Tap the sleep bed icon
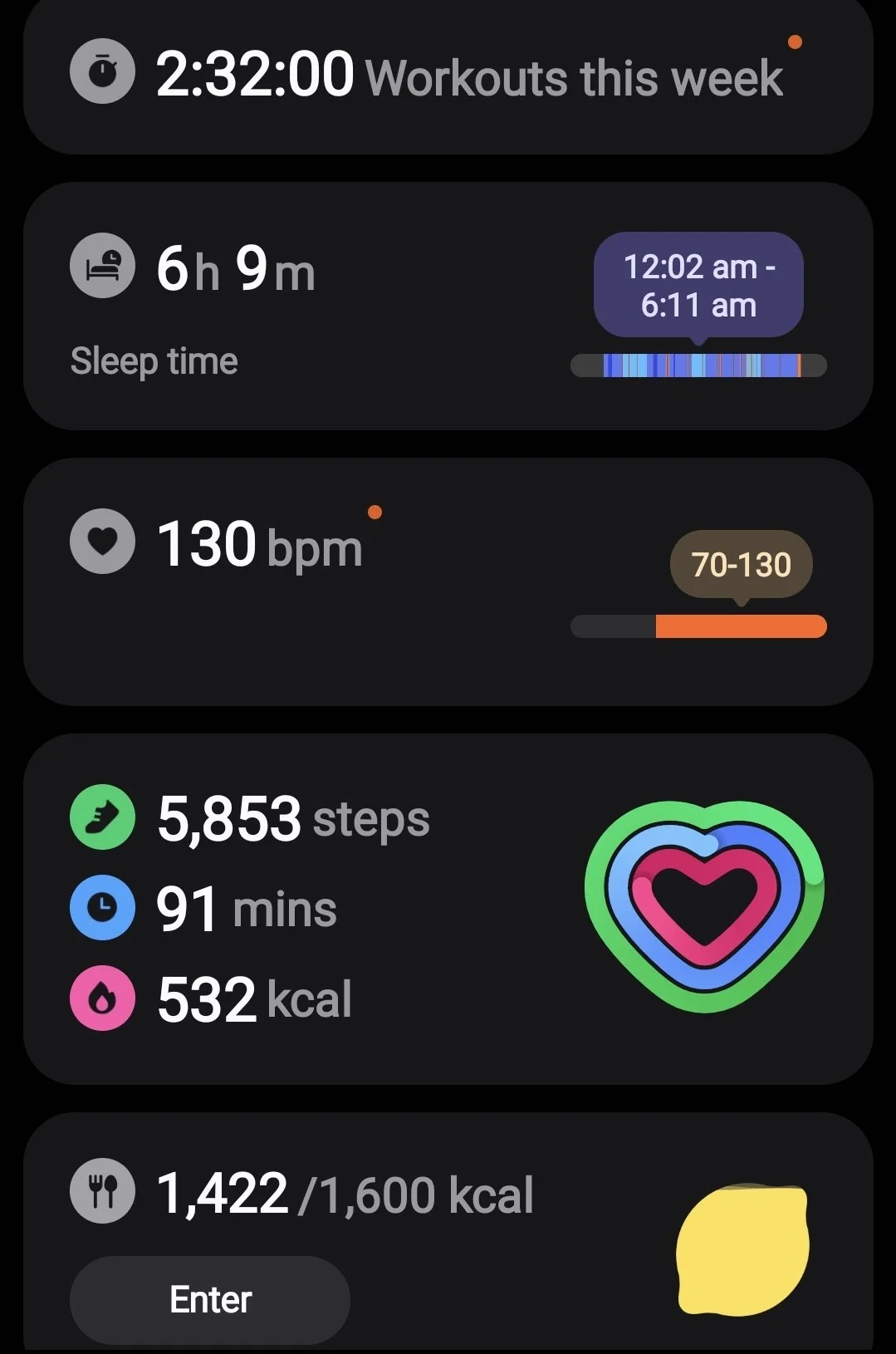The image size is (896, 1354). (101, 265)
